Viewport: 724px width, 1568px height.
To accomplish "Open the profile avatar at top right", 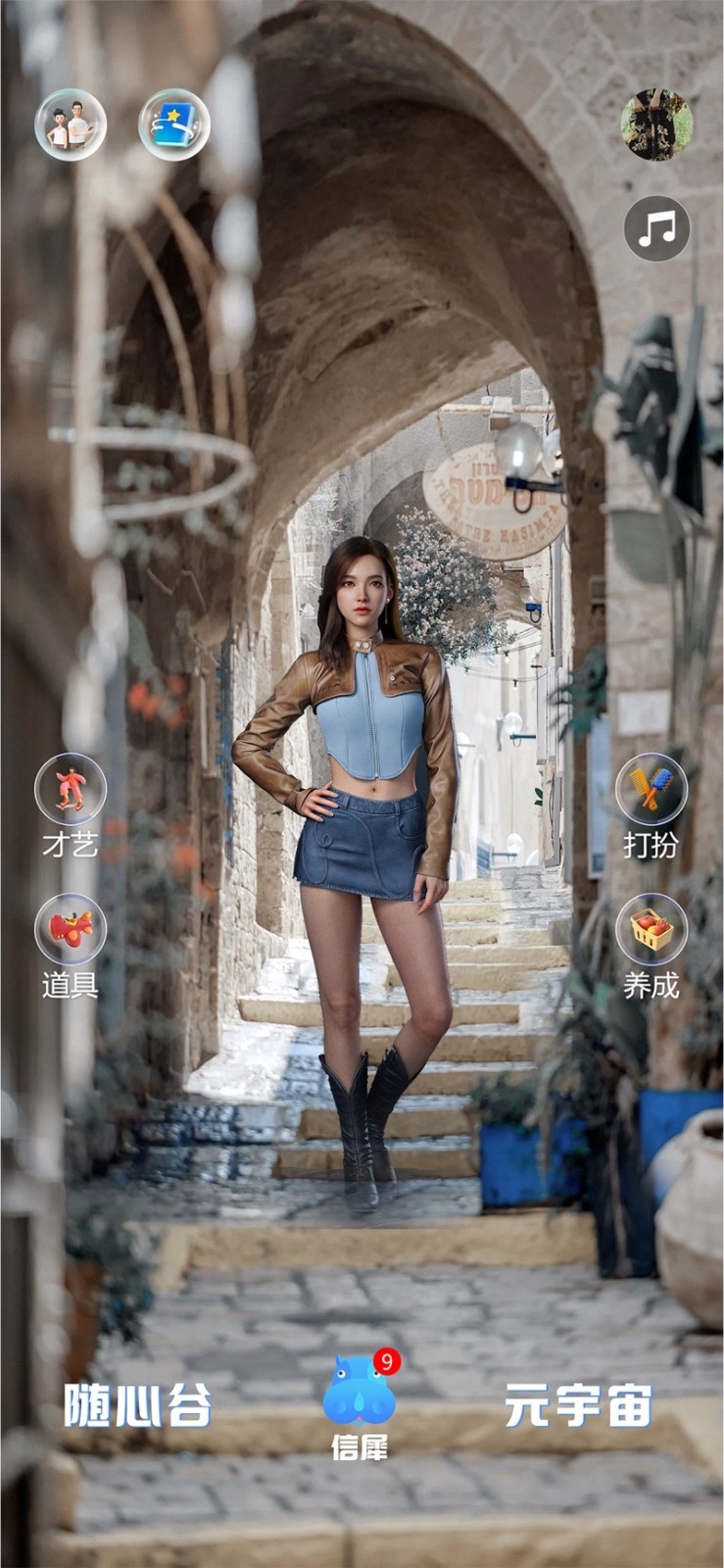I will coord(656,124).
